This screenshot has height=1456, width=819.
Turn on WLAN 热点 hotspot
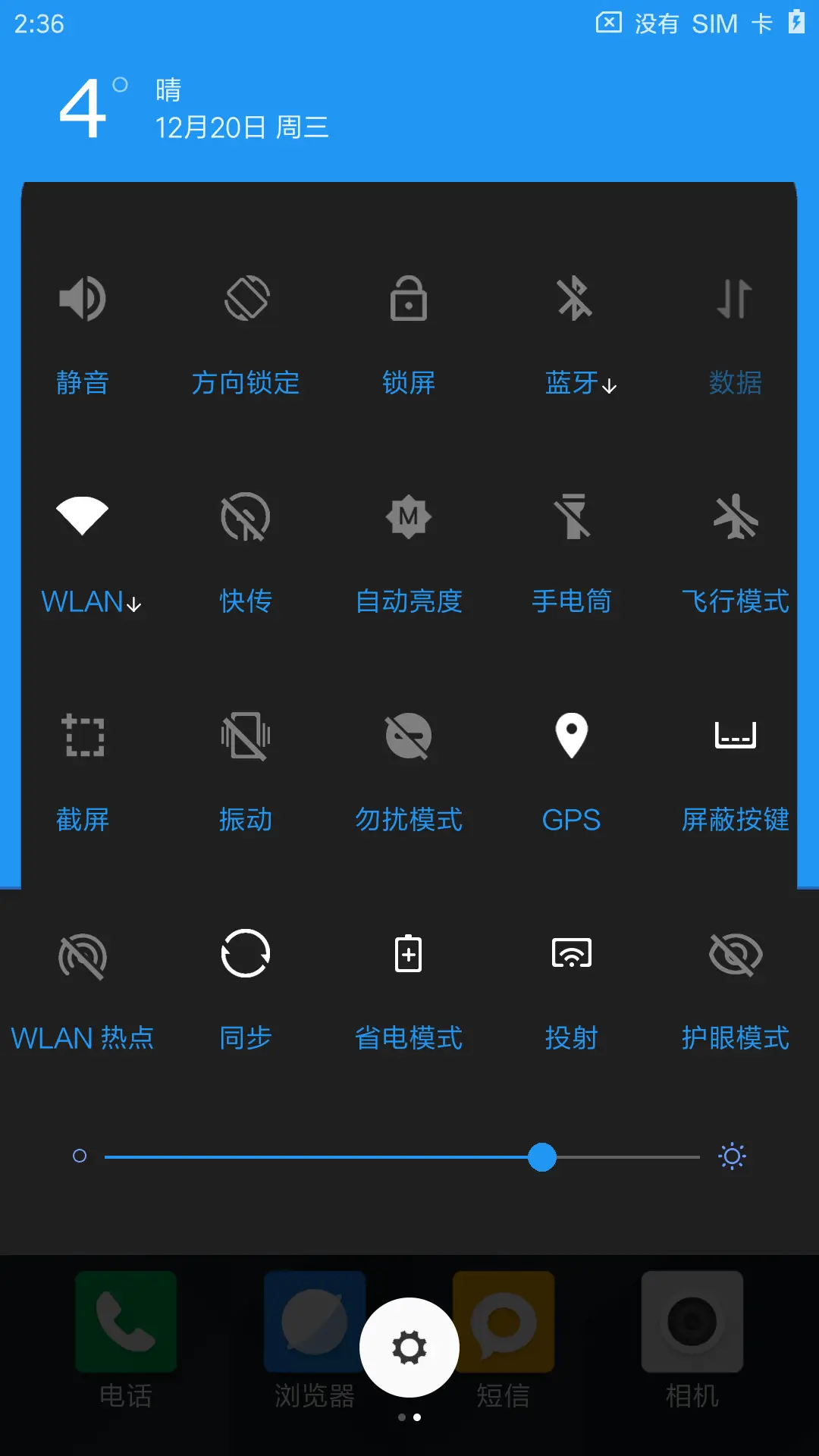click(82, 982)
